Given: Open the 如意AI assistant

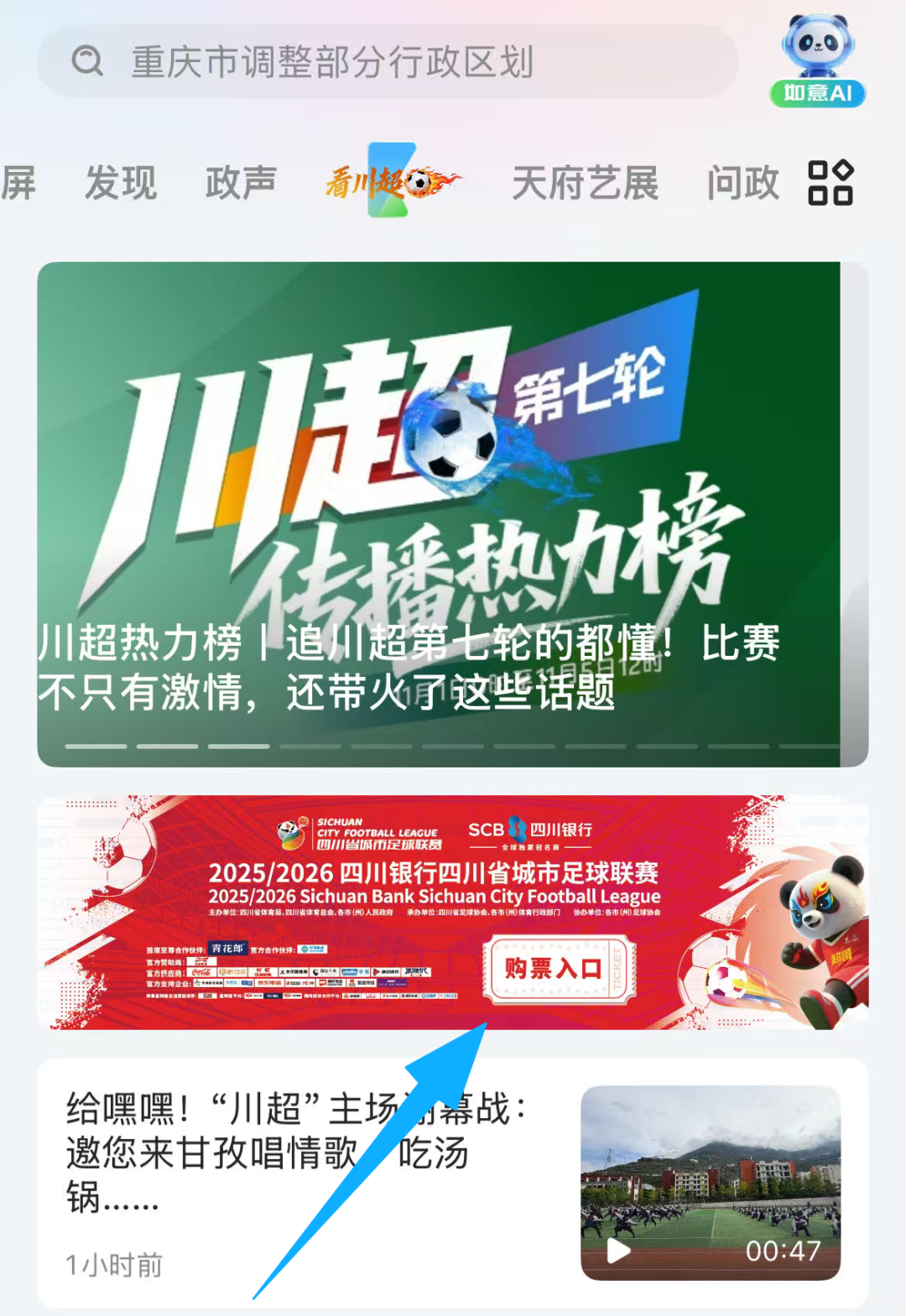Looking at the screenshot, I should pos(818,60).
